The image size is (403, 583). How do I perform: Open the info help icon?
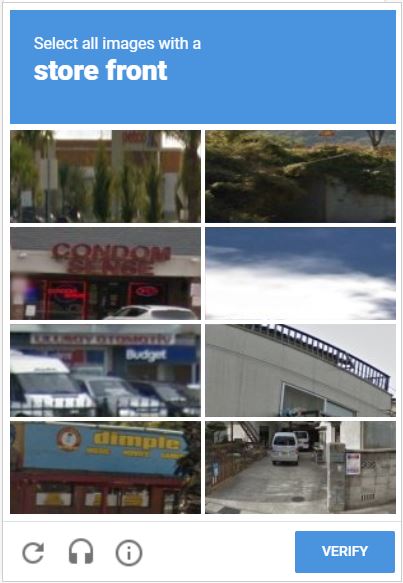[x=129, y=553]
